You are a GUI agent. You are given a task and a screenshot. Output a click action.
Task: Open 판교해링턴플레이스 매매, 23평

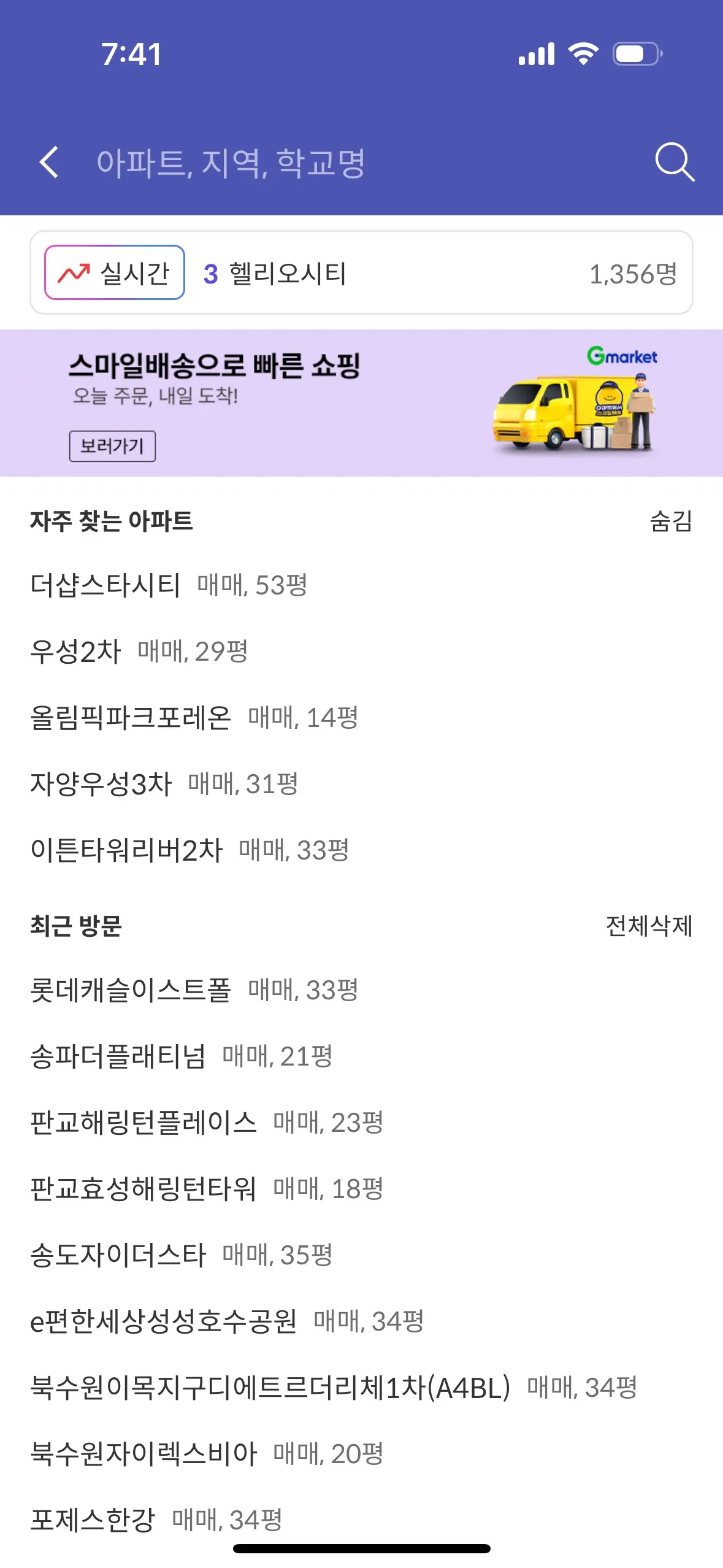[x=207, y=1123]
